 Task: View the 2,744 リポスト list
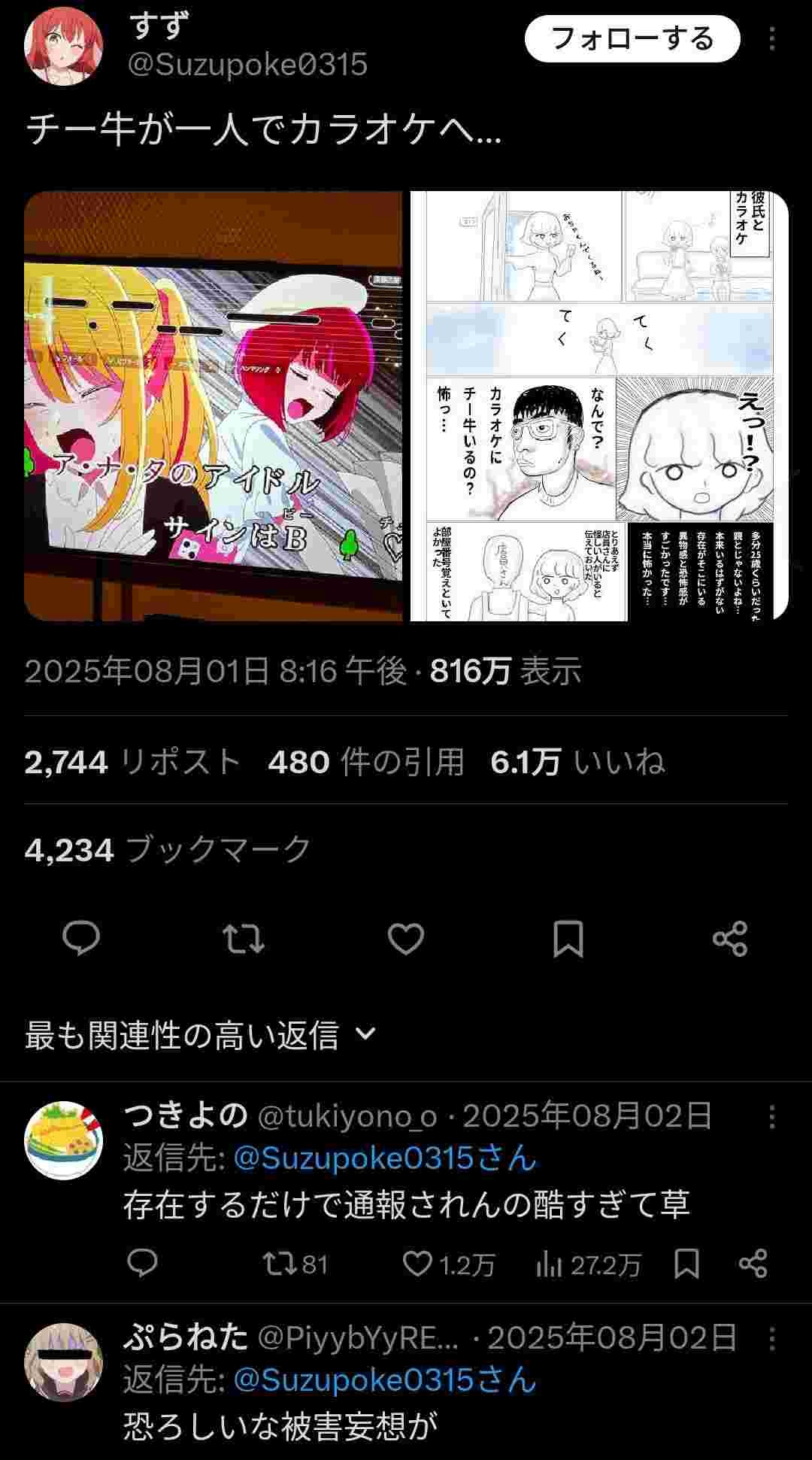coord(132,762)
